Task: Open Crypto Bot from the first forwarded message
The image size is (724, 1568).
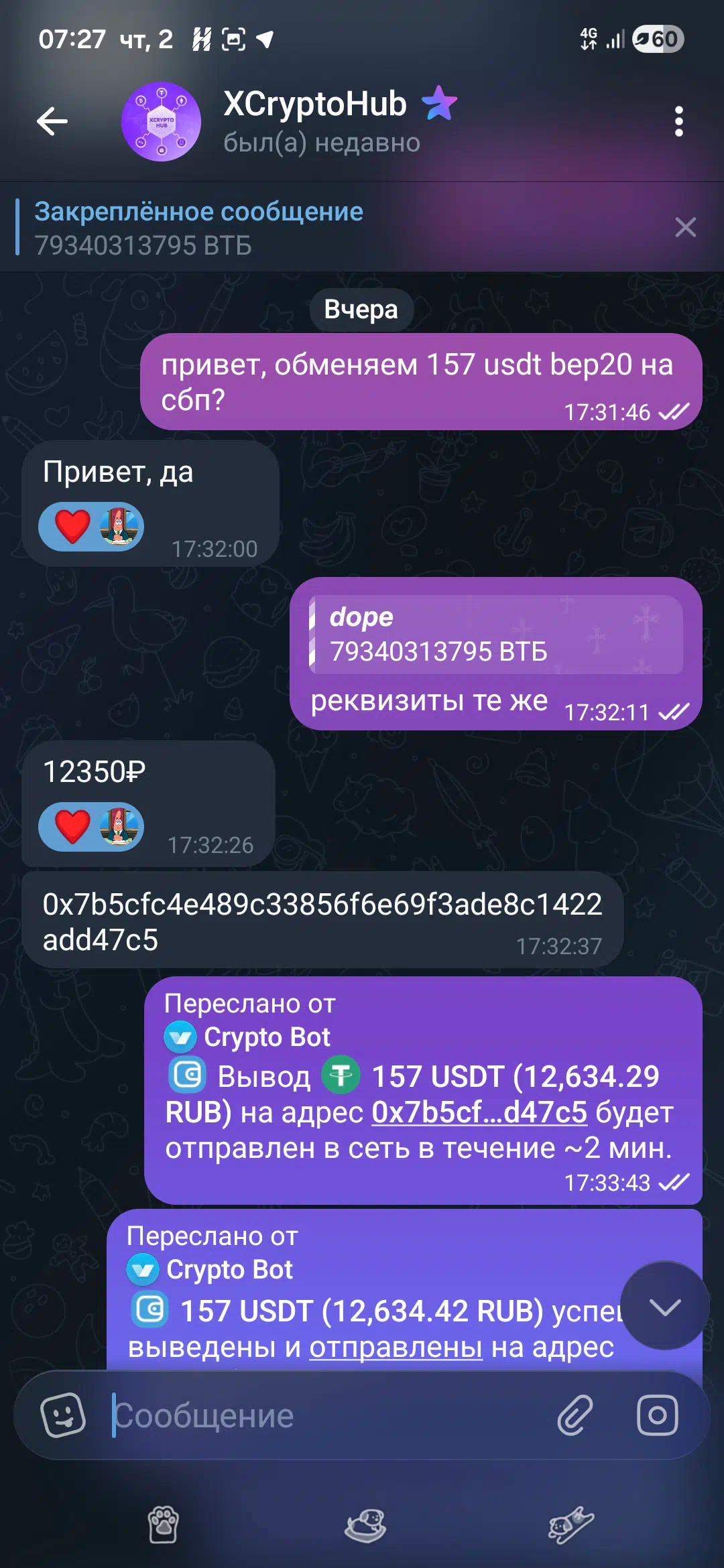Action: (265, 1037)
